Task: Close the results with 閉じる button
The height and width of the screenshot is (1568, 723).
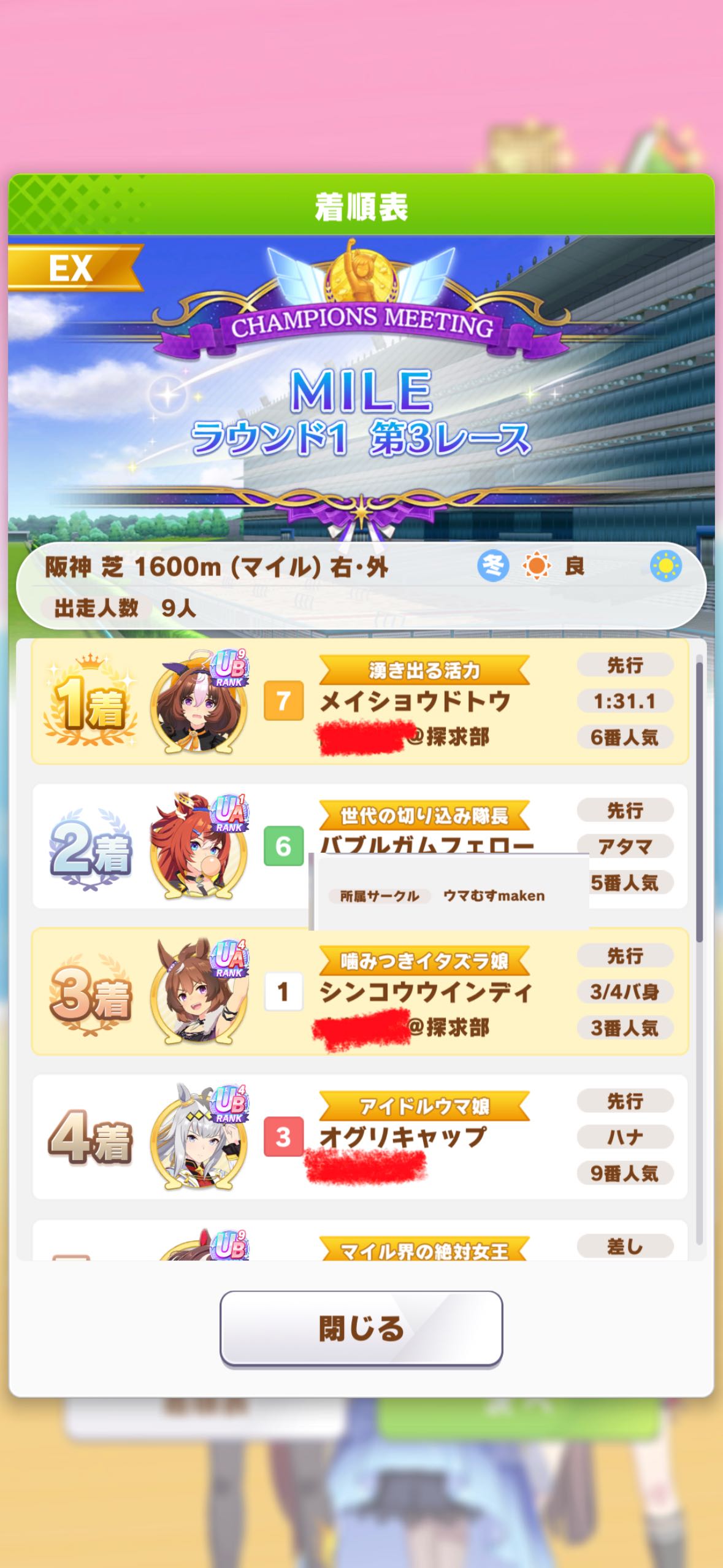Action: coord(361,1329)
